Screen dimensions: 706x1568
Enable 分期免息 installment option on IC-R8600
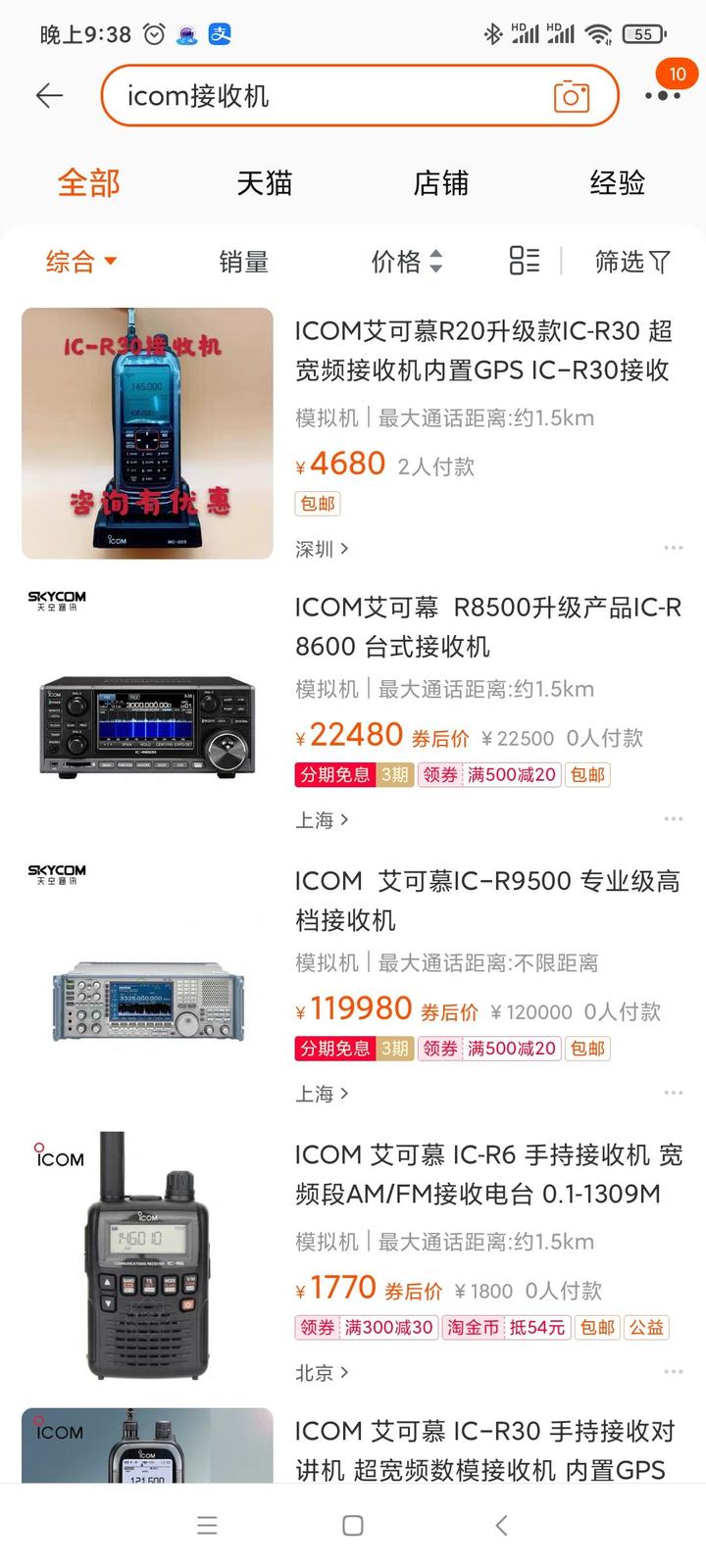(x=333, y=774)
